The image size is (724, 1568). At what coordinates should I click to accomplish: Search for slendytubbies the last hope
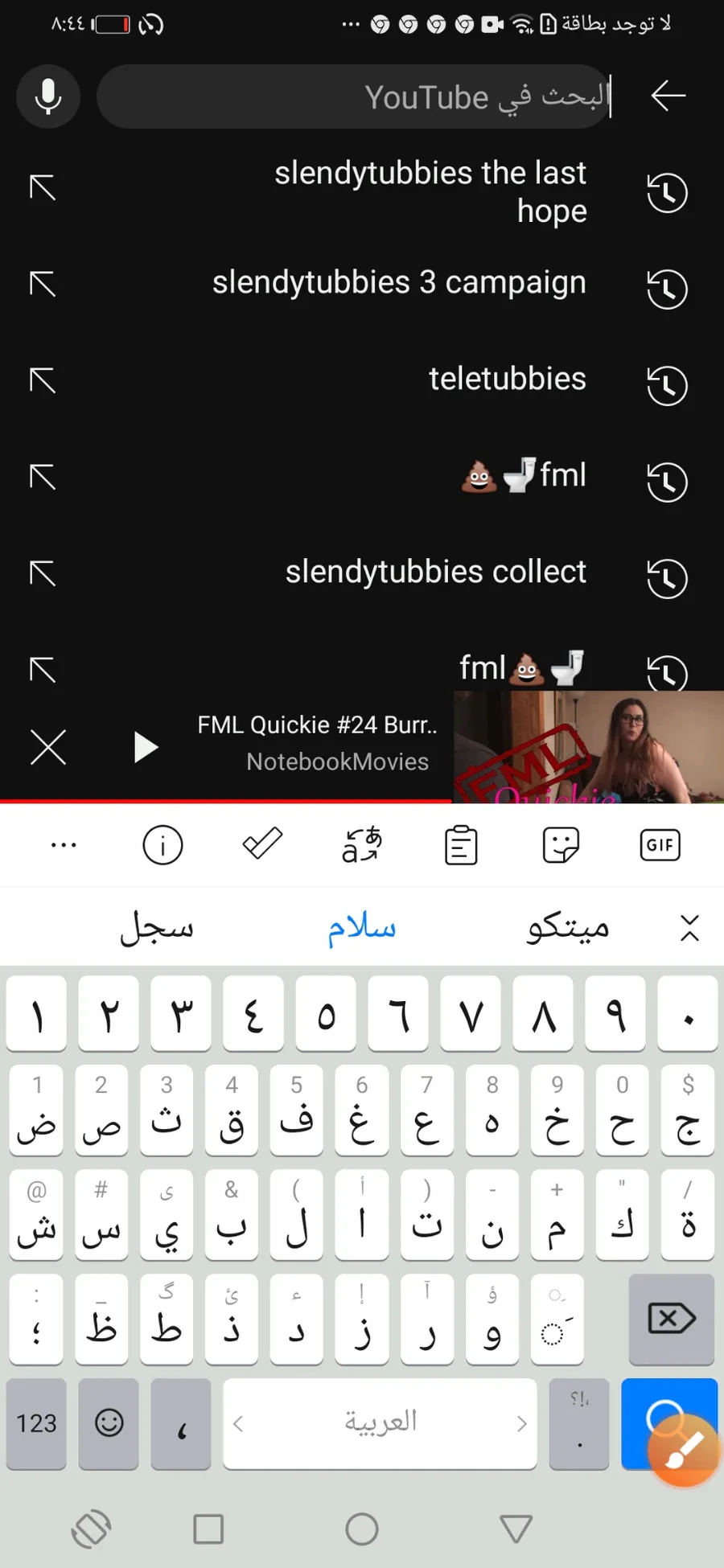pyautogui.click(x=430, y=191)
